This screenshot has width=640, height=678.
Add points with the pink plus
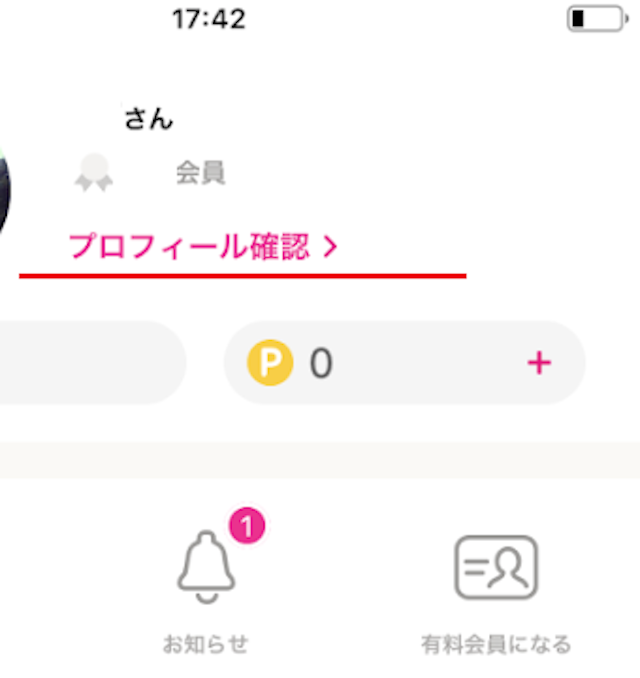pos(539,363)
